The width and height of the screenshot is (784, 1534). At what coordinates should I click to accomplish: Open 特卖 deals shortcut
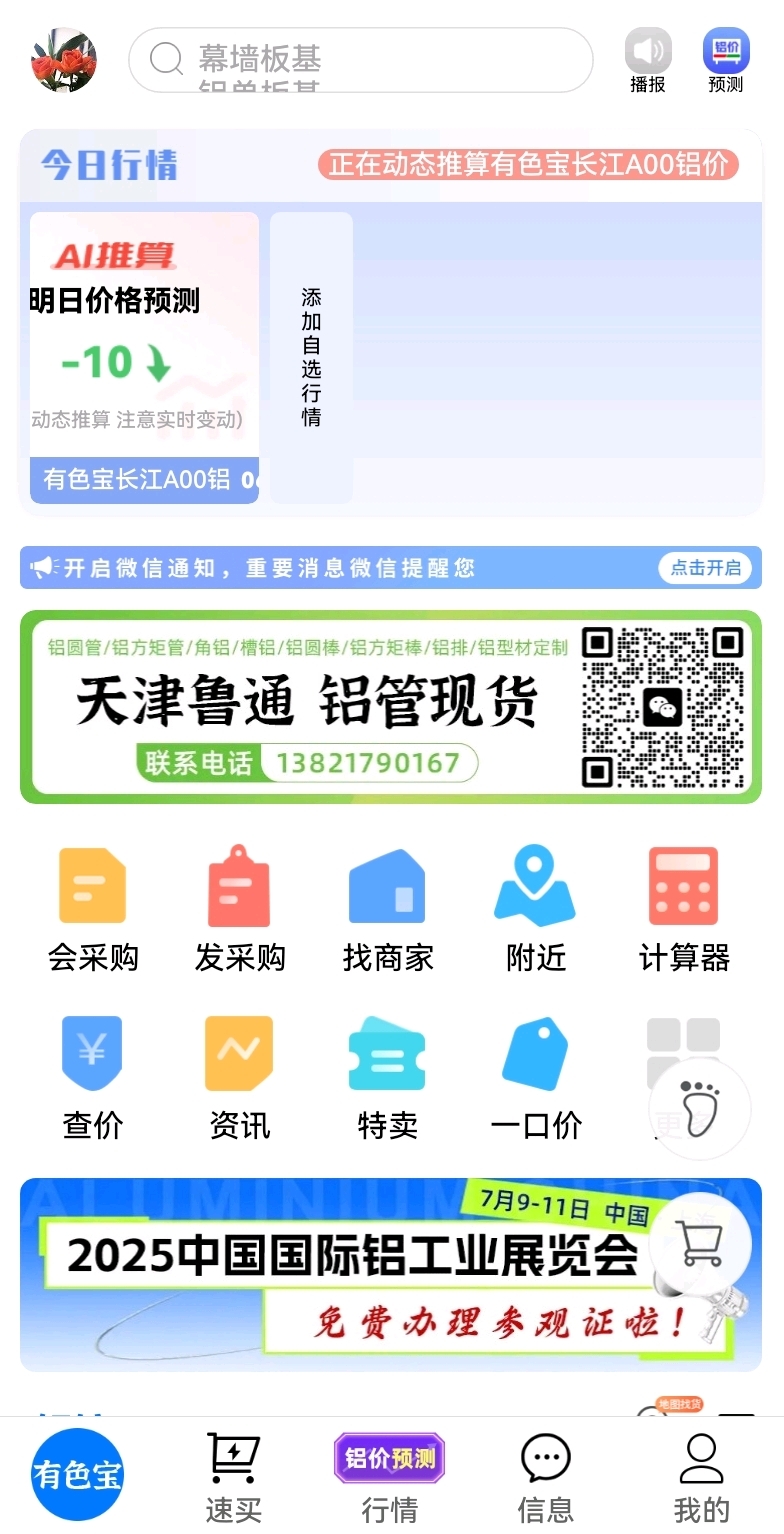pos(388,1078)
